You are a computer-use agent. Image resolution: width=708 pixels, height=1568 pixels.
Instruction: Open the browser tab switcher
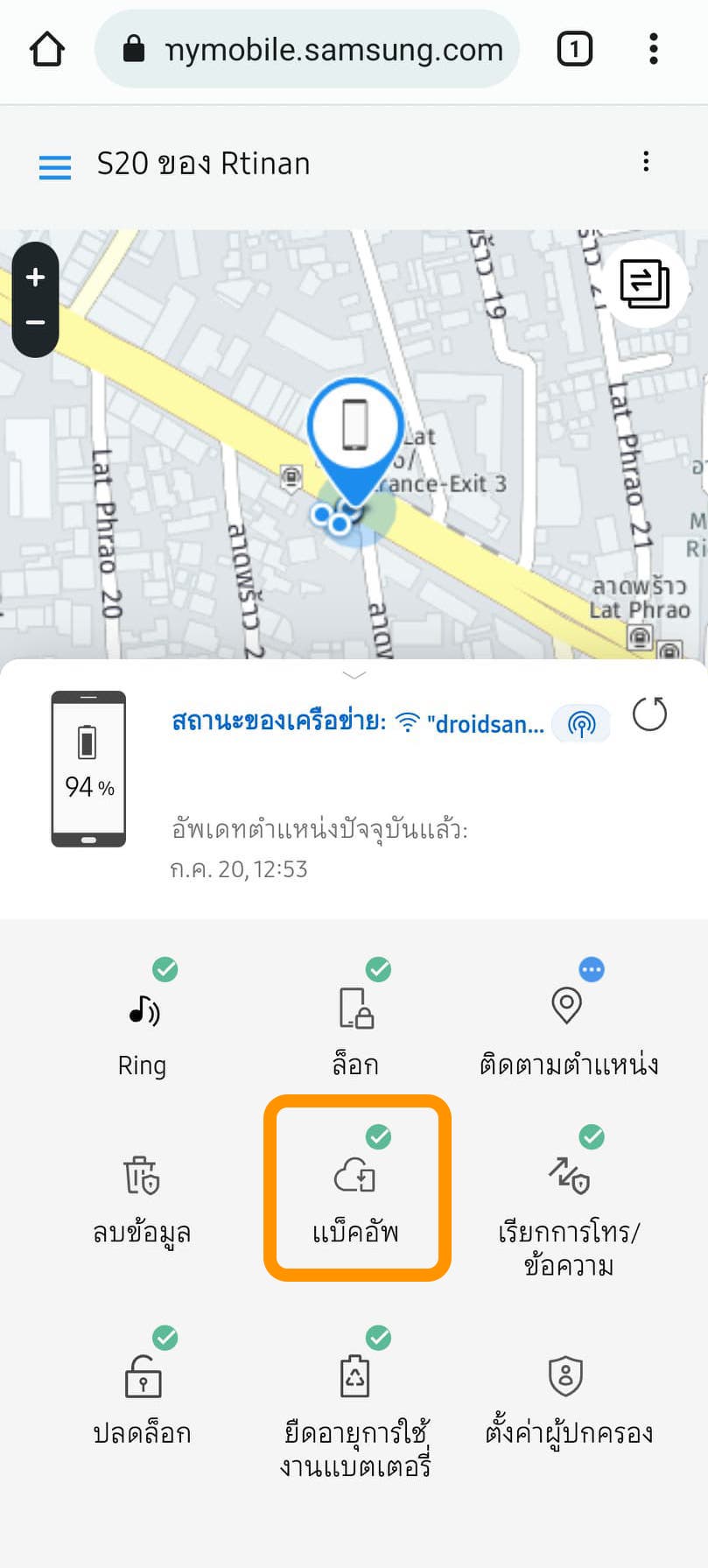[x=574, y=49]
